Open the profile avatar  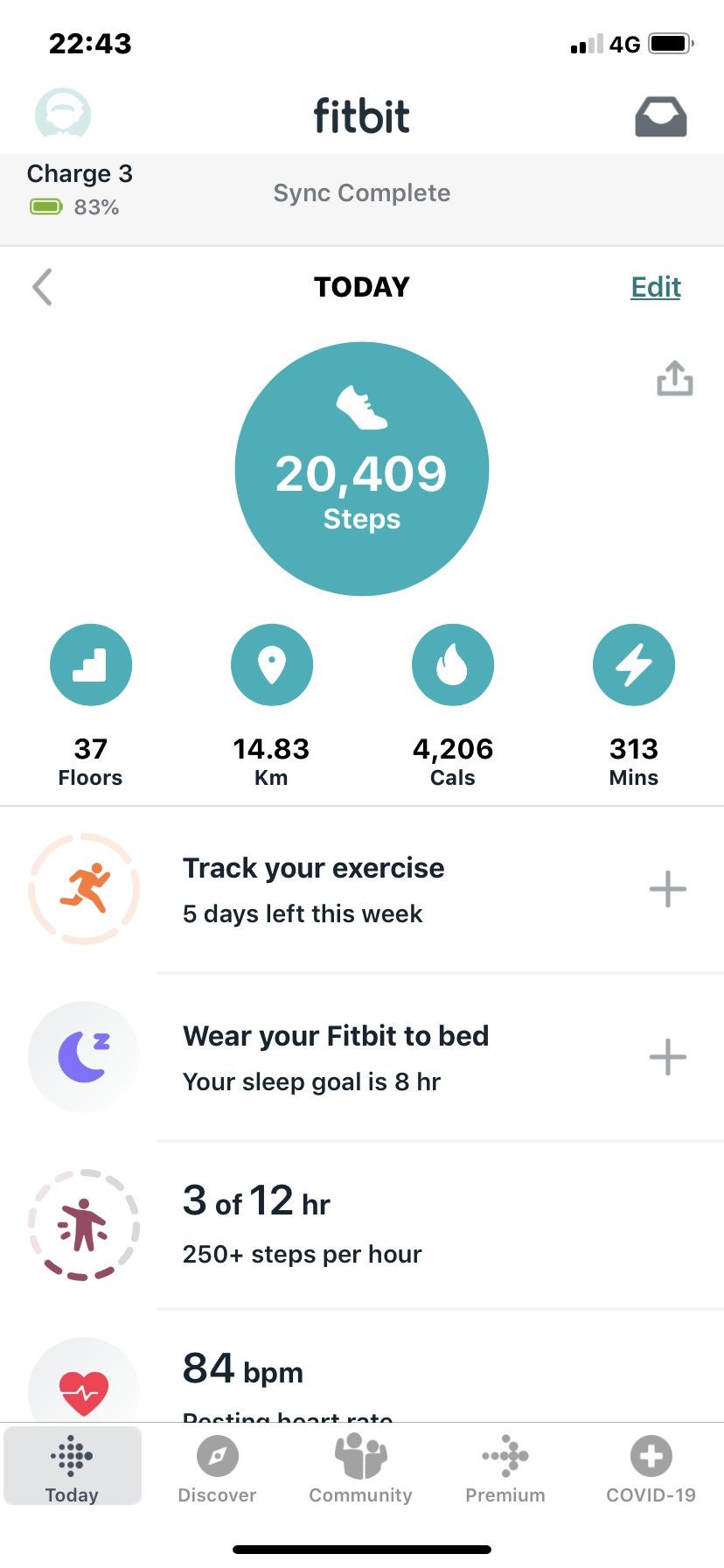(62, 114)
